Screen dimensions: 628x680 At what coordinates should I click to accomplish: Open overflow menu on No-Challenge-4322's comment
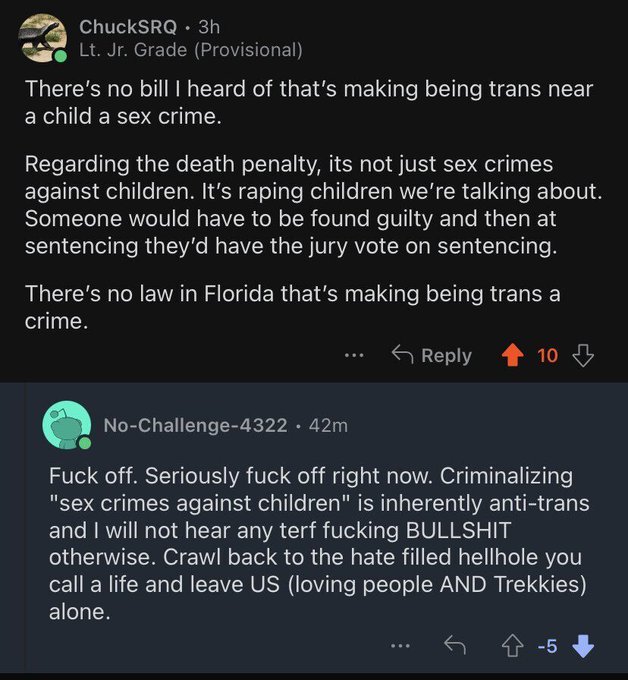[x=400, y=647]
